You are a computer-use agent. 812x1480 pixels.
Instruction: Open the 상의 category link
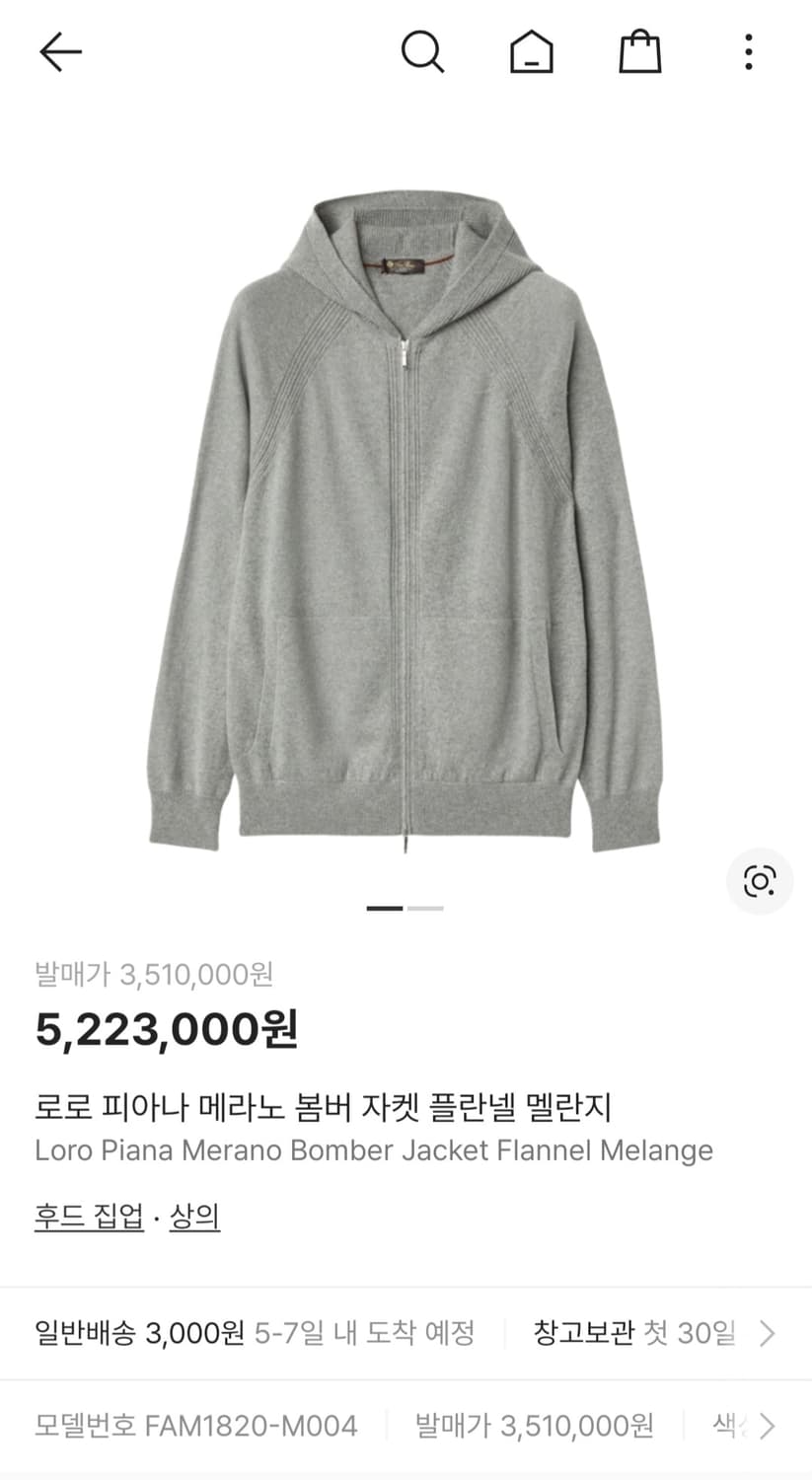(x=194, y=1218)
